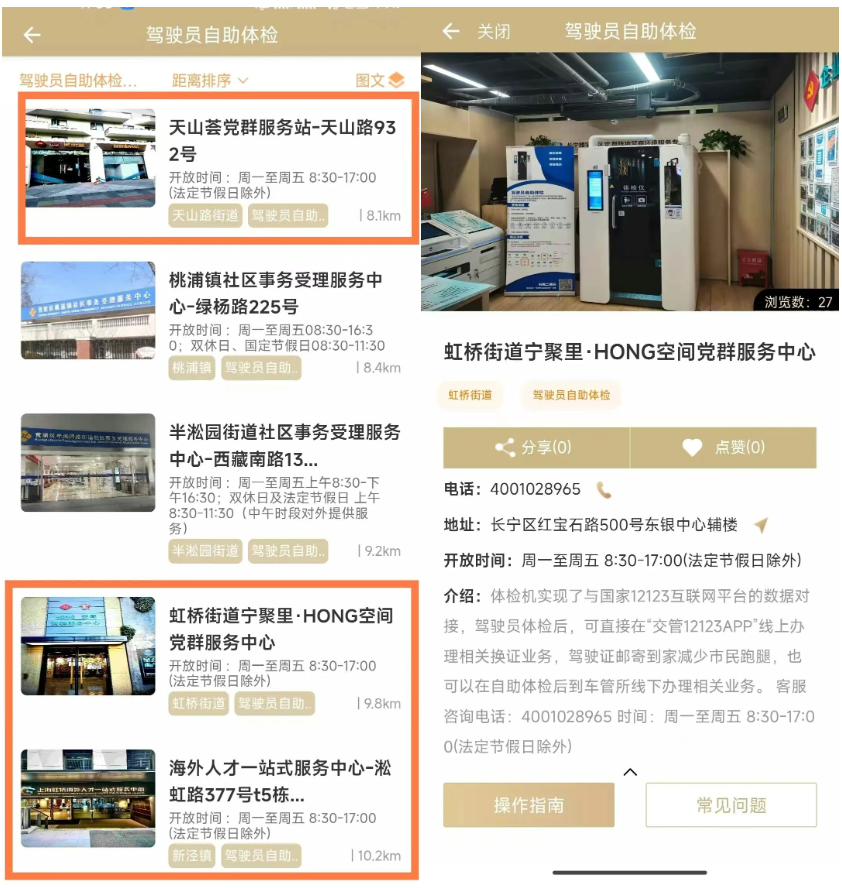
Task: Open the 驾驶员自助体检 category filter
Action: (78, 80)
